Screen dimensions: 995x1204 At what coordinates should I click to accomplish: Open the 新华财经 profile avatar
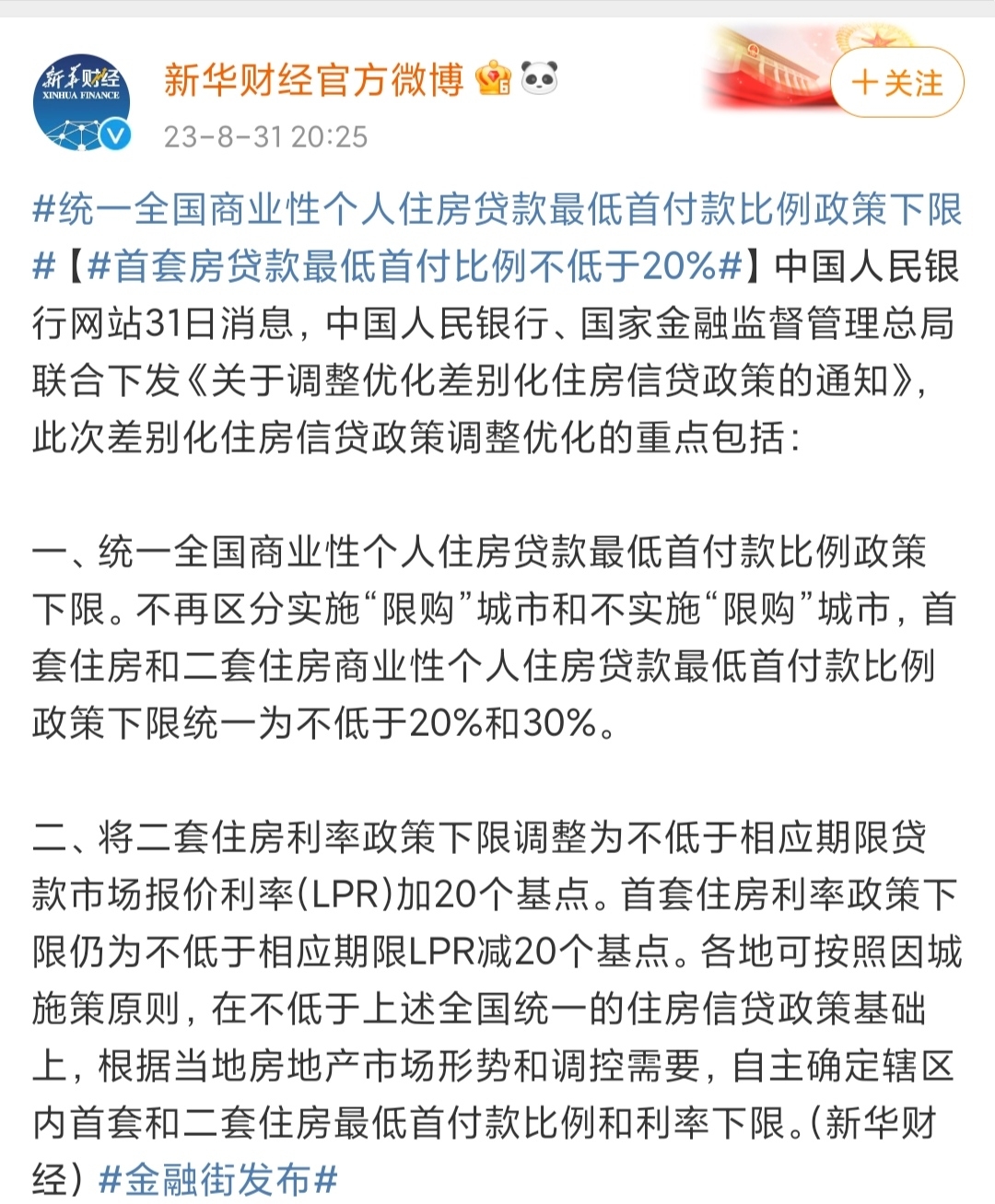tap(81, 101)
